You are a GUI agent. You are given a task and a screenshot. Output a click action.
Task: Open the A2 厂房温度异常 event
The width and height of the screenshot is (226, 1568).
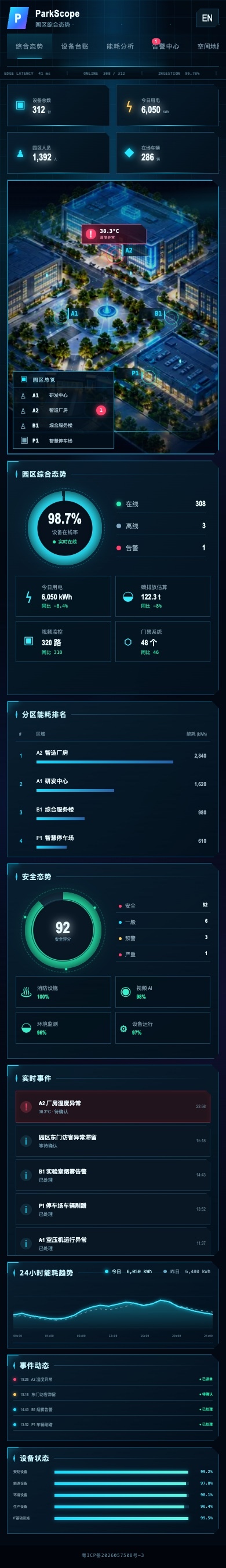[x=112, y=1106]
